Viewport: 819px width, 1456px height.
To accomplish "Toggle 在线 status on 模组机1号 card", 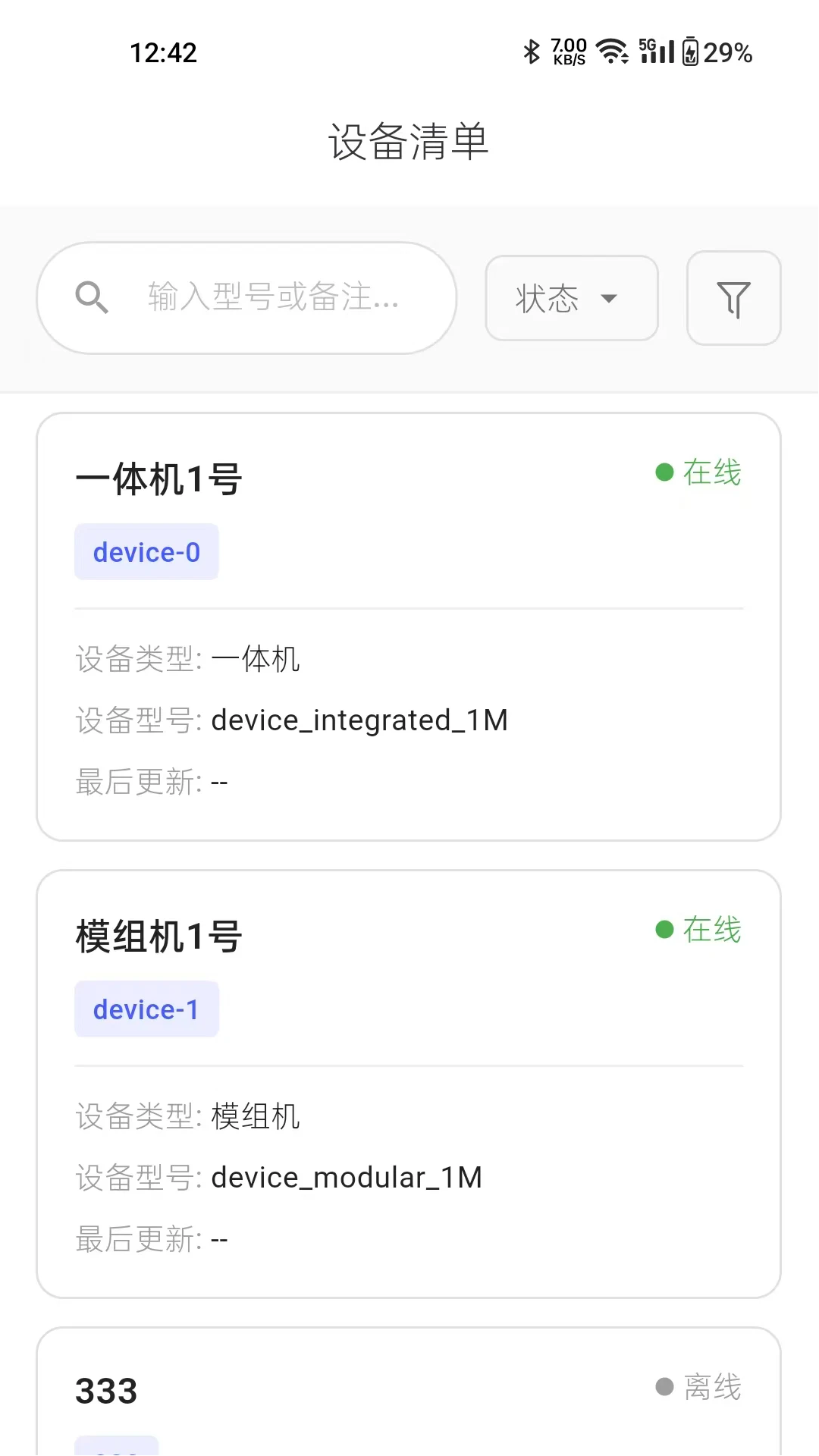I will (x=712, y=929).
